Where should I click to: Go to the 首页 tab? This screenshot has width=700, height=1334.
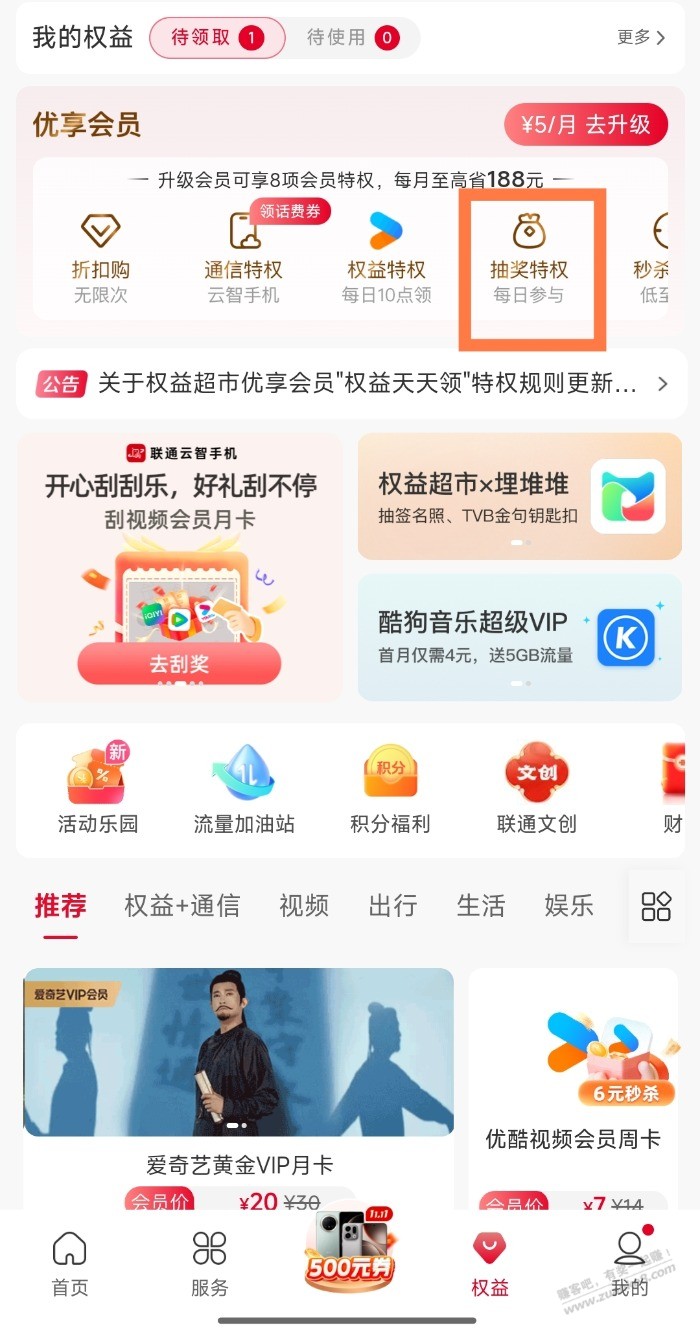[x=70, y=1264]
